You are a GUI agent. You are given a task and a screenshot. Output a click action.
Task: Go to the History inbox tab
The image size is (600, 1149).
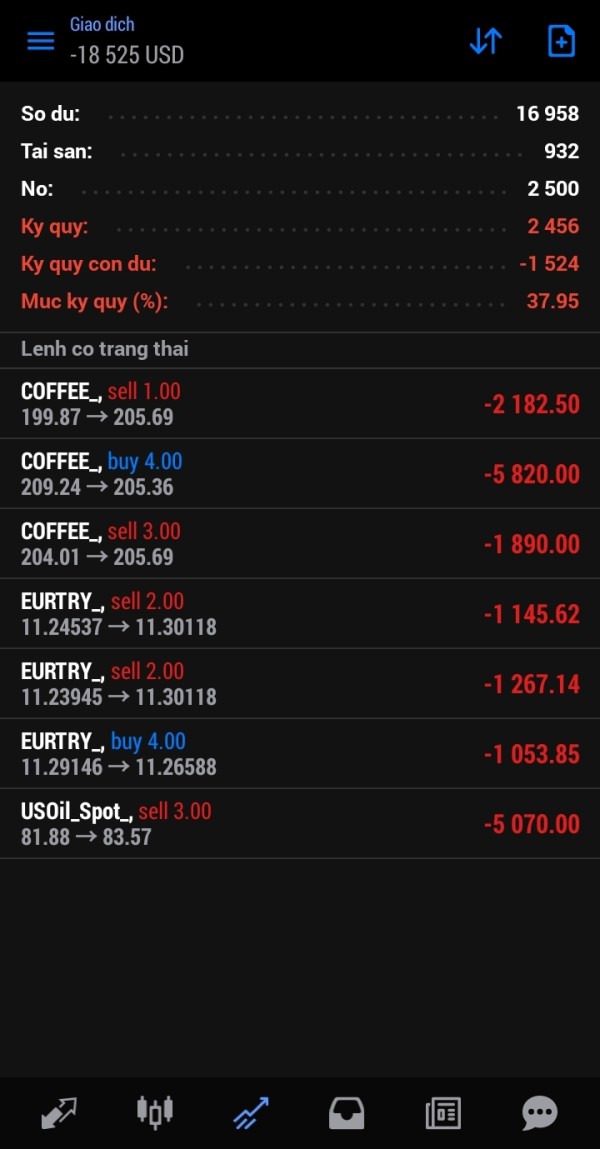click(347, 1112)
